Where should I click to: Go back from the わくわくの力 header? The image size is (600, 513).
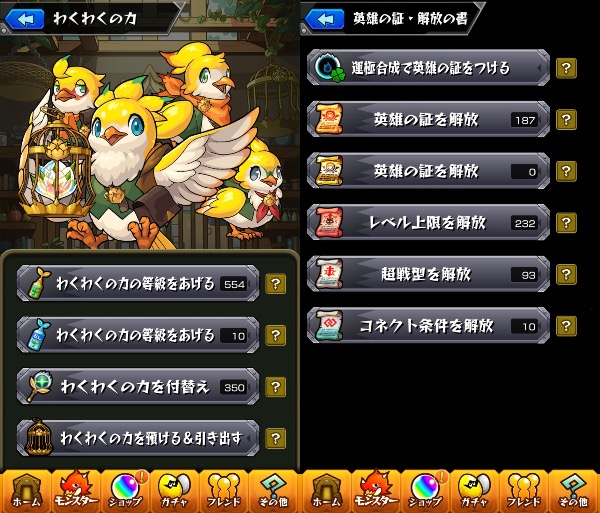click(25, 19)
